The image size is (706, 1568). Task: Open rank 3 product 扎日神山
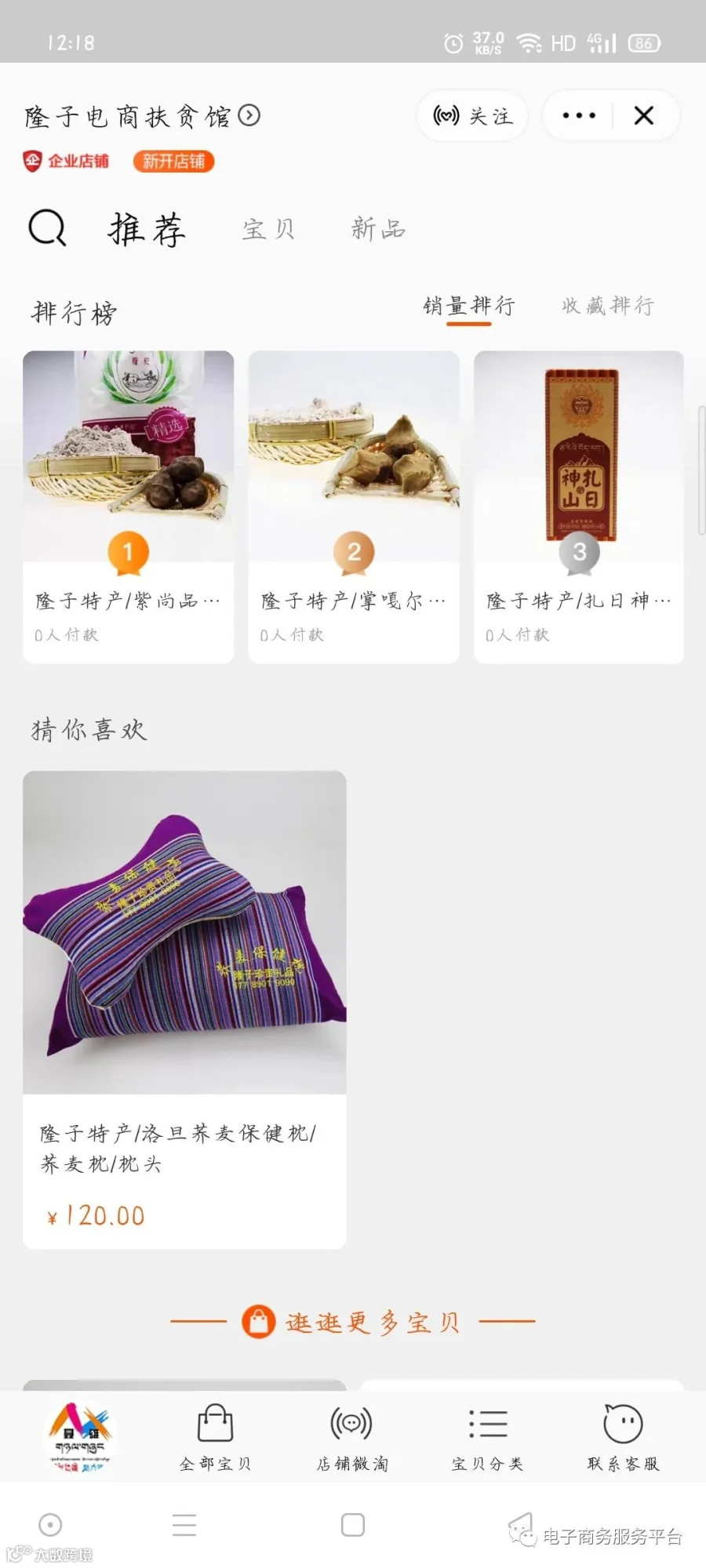coord(579,506)
